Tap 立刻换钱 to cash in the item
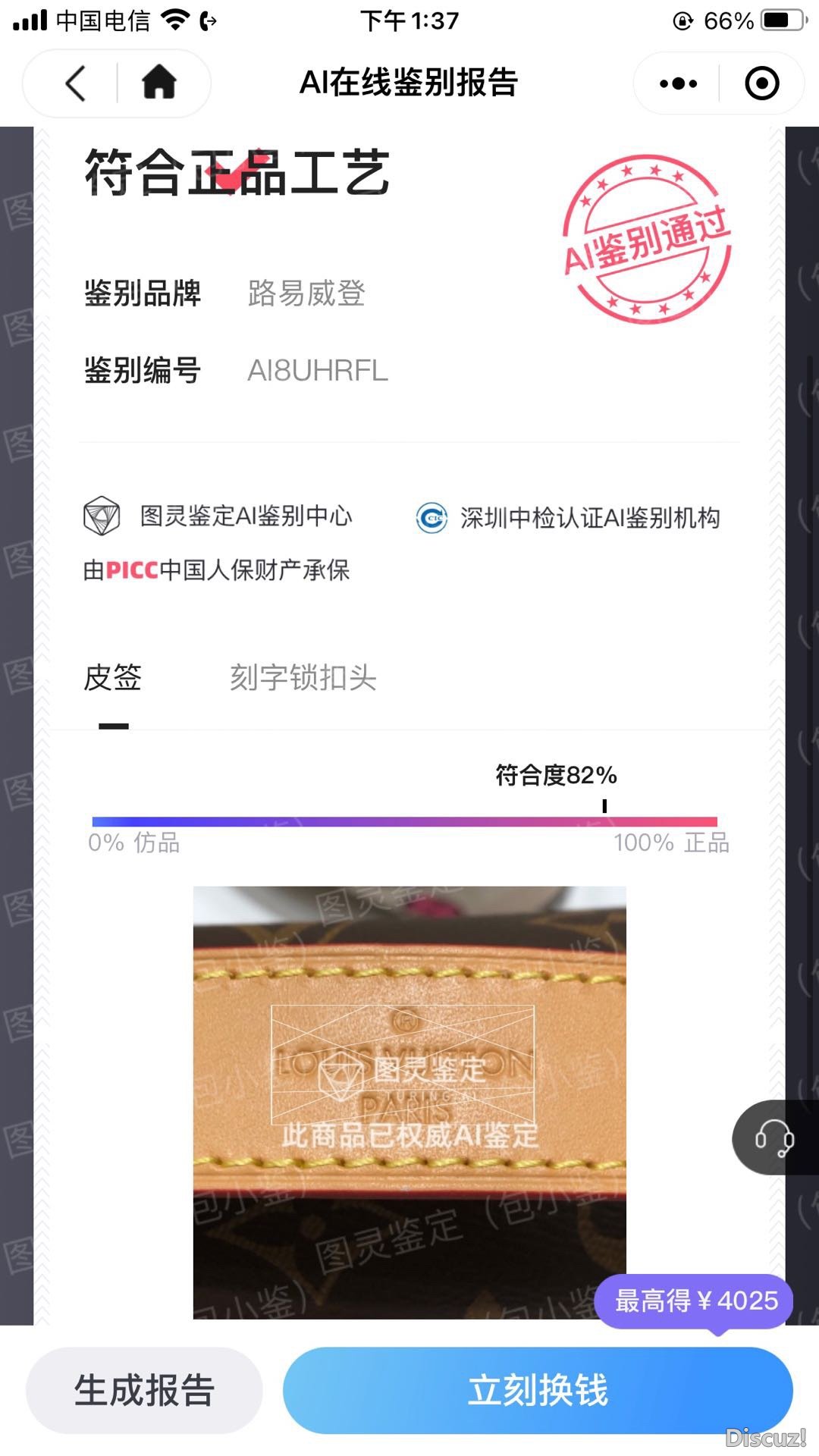 click(x=538, y=1390)
